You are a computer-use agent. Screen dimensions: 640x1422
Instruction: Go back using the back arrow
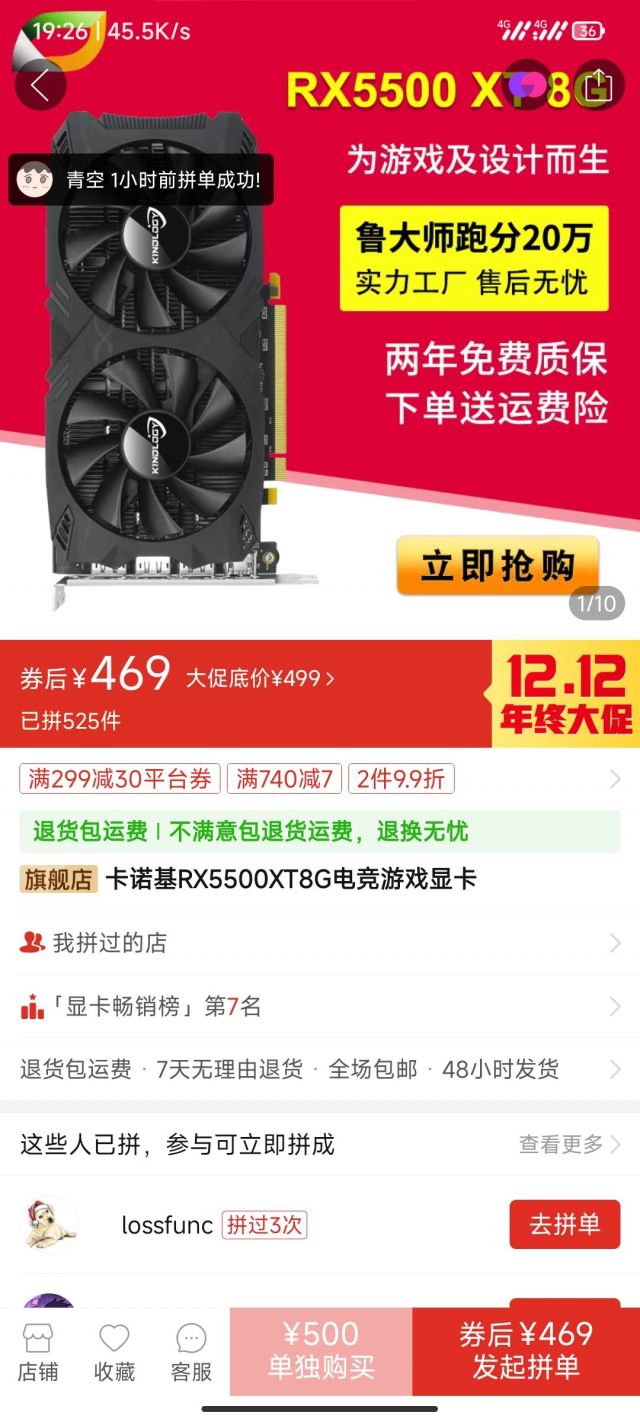41,85
